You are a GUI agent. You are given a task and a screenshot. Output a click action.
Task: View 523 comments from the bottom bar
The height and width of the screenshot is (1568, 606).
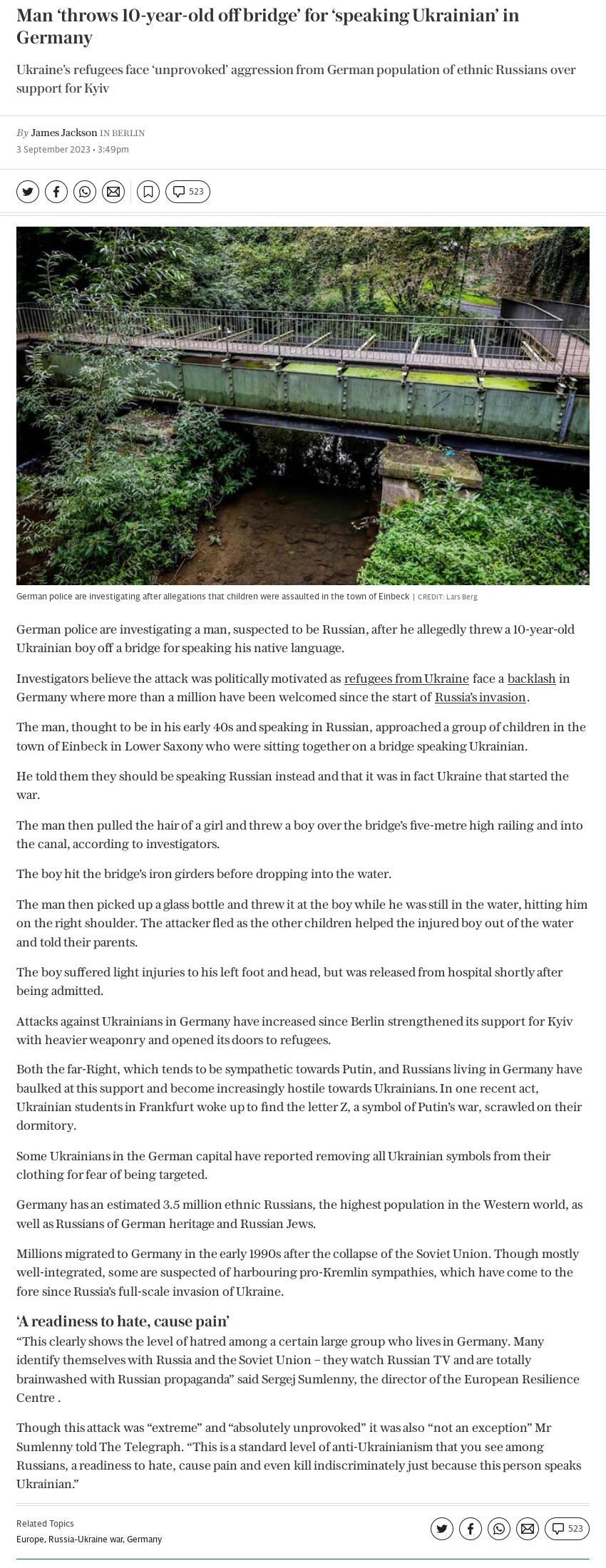coord(568,1529)
